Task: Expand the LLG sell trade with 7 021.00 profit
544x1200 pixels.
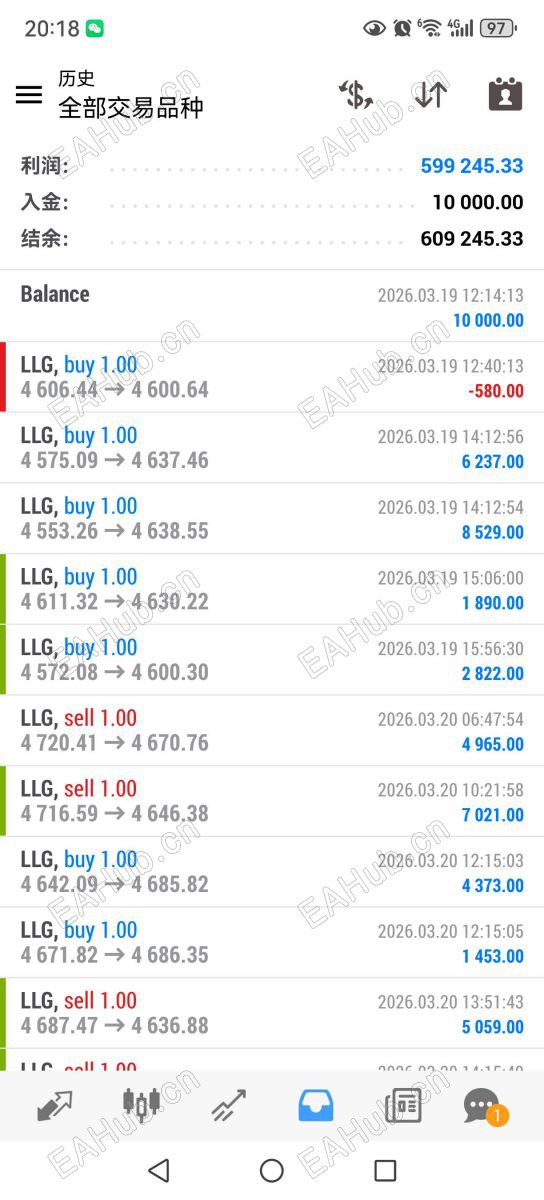Action: [272, 801]
